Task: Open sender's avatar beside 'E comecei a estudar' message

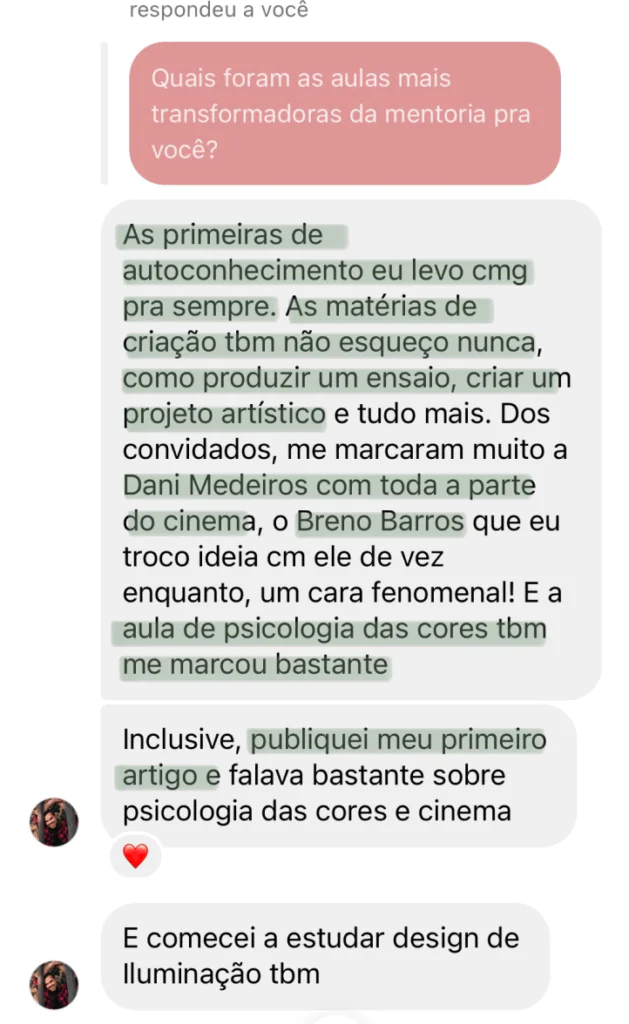Action: point(54,984)
